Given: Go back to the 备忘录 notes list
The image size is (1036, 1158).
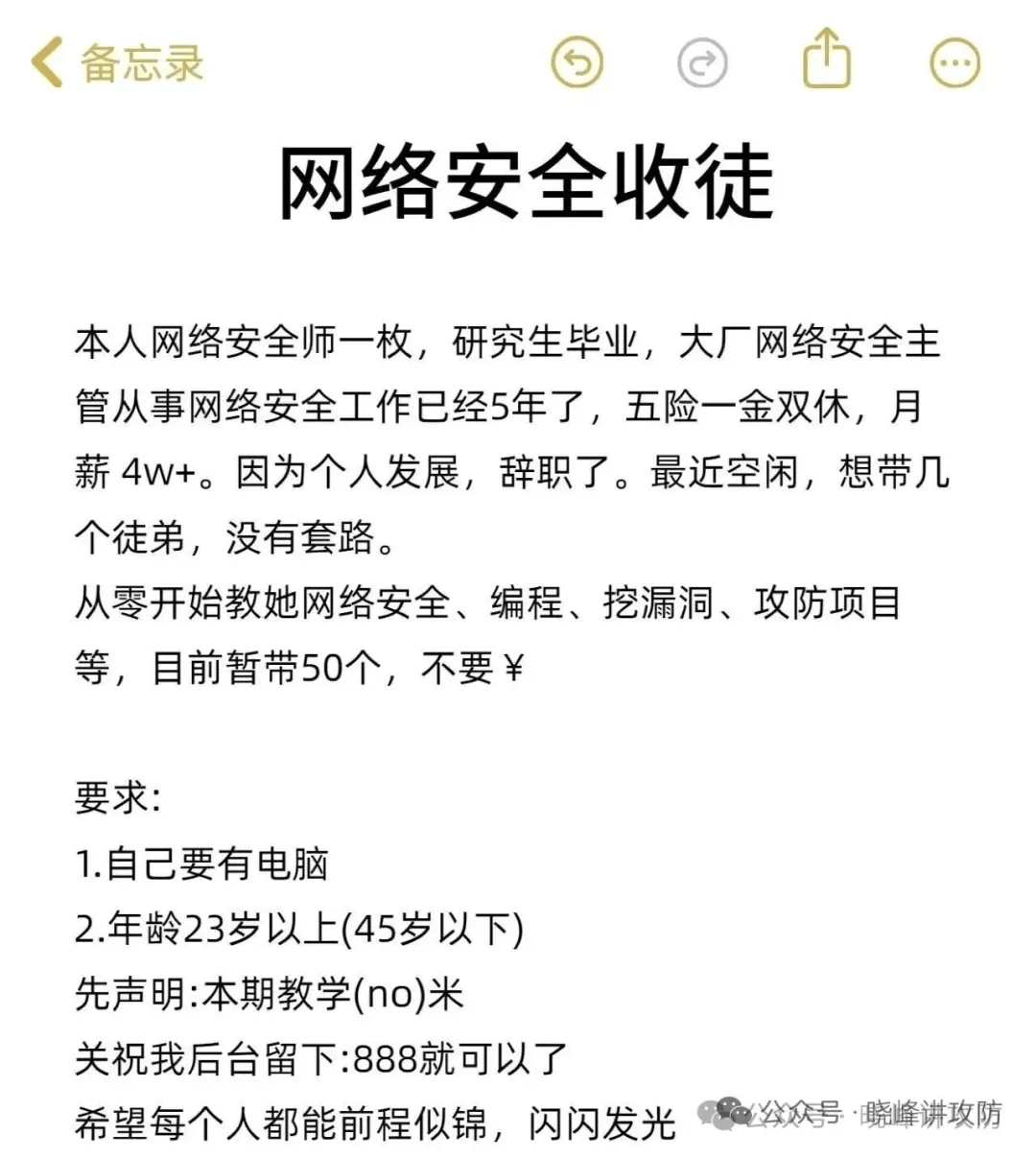Looking at the screenshot, I should 115,63.
